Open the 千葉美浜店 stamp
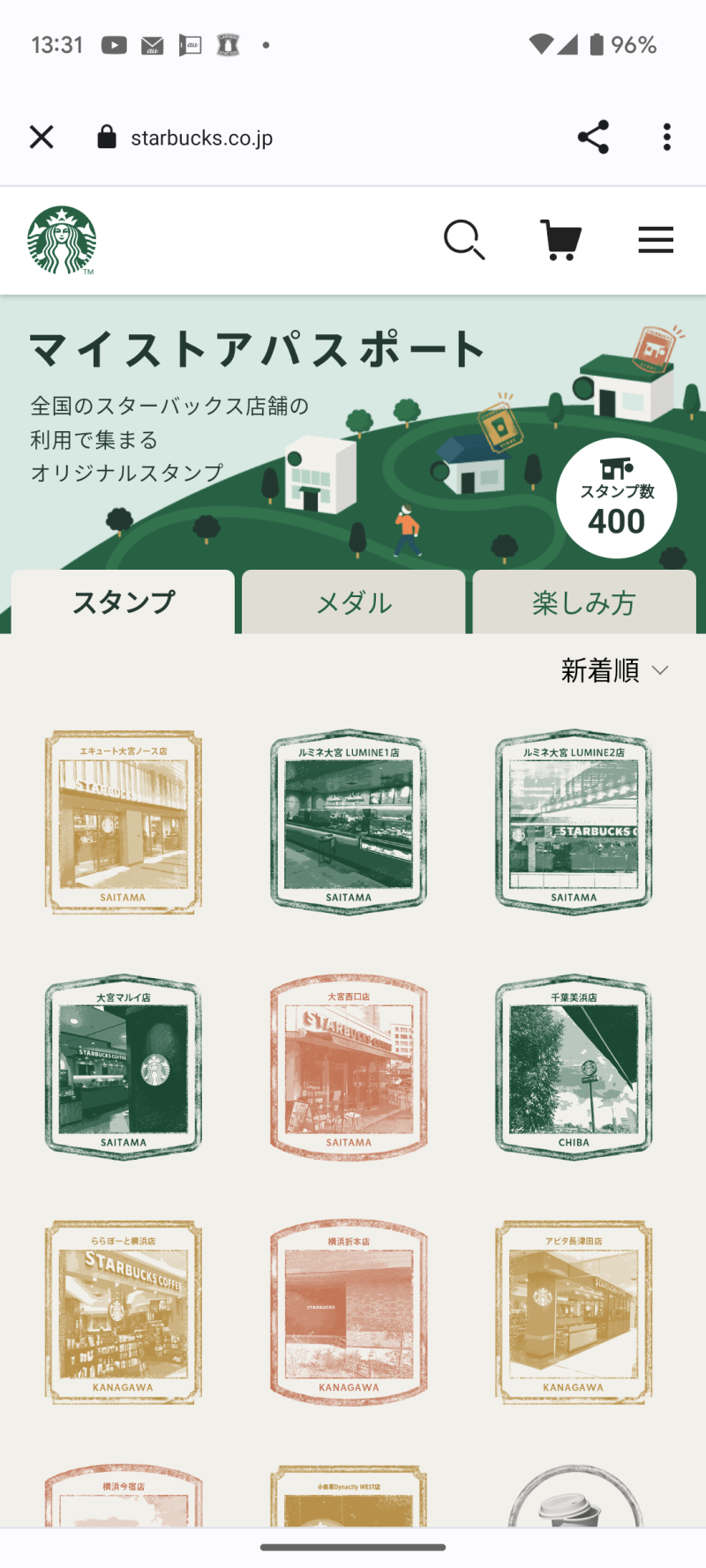Screen dimensions: 706x1568 574,1067
